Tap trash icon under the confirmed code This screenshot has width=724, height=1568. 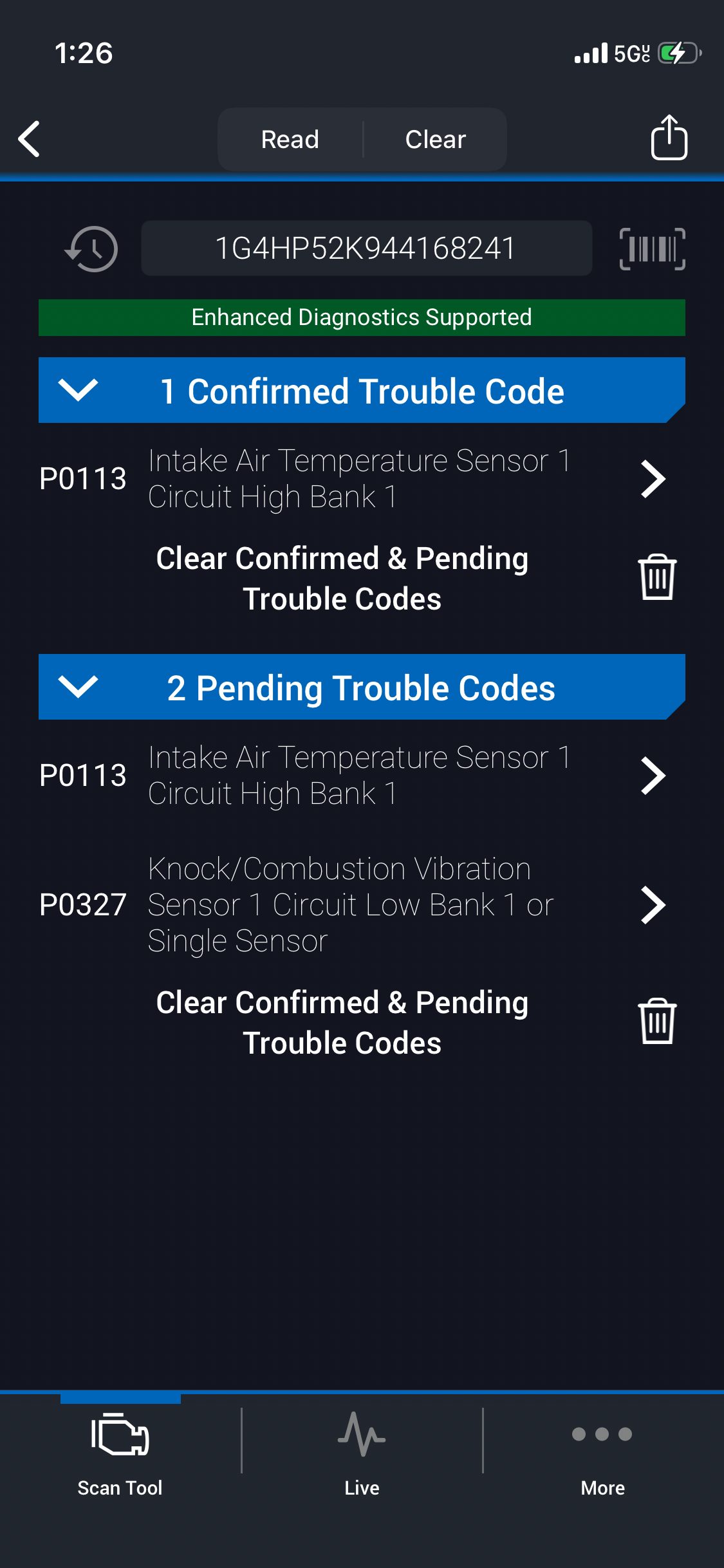[657, 577]
